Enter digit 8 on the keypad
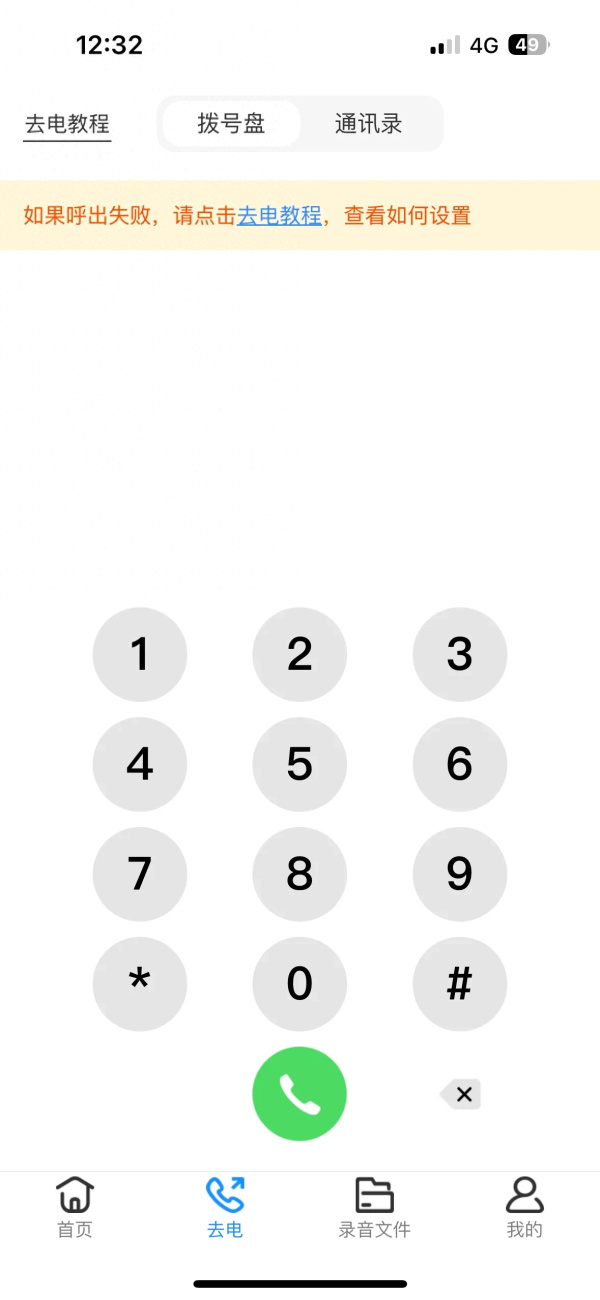Image resolution: width=600 pixels, height=1300 pixels. pyautogui.click(x=300, y=875)
